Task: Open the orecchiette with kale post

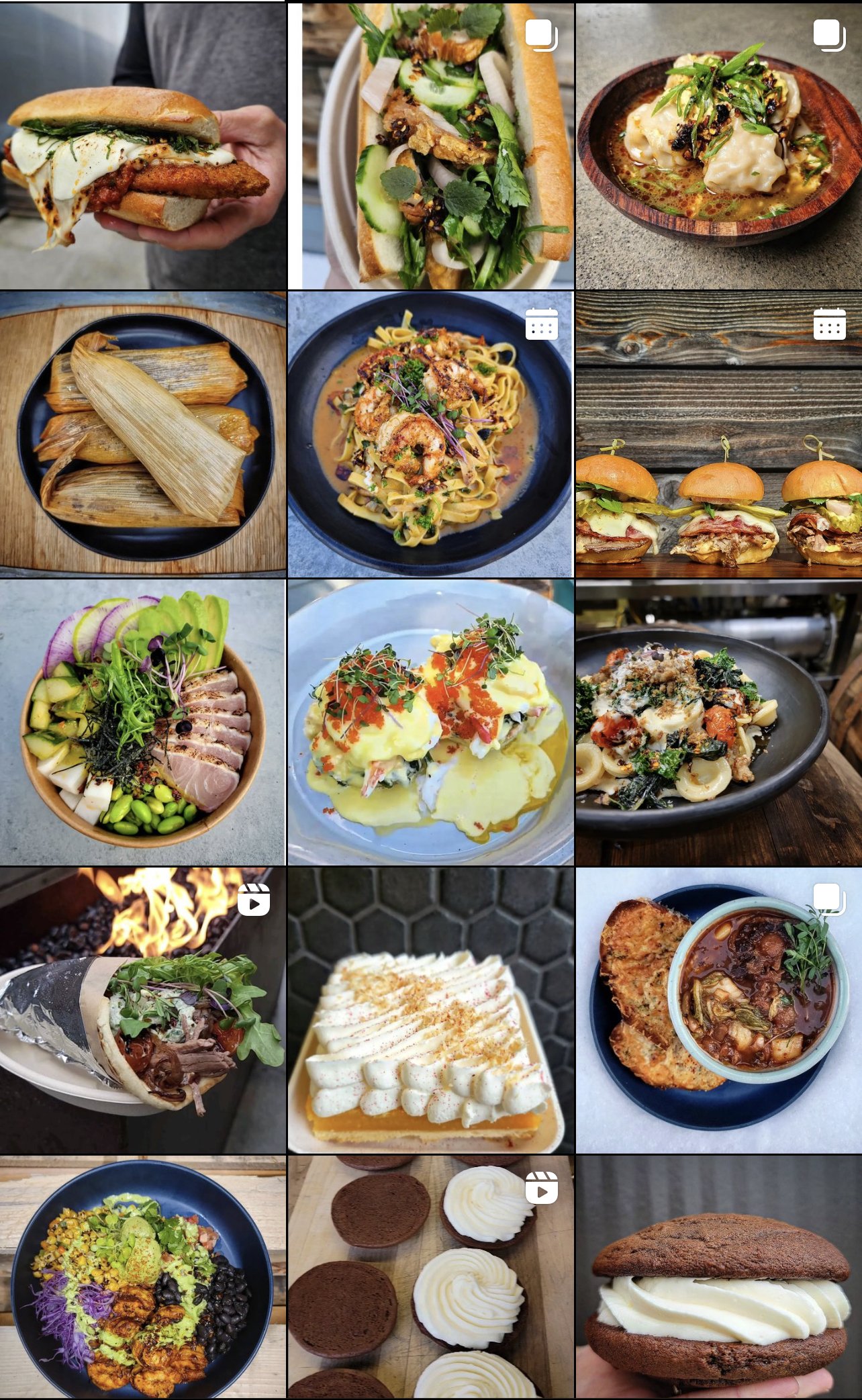Action: (718, 722)
